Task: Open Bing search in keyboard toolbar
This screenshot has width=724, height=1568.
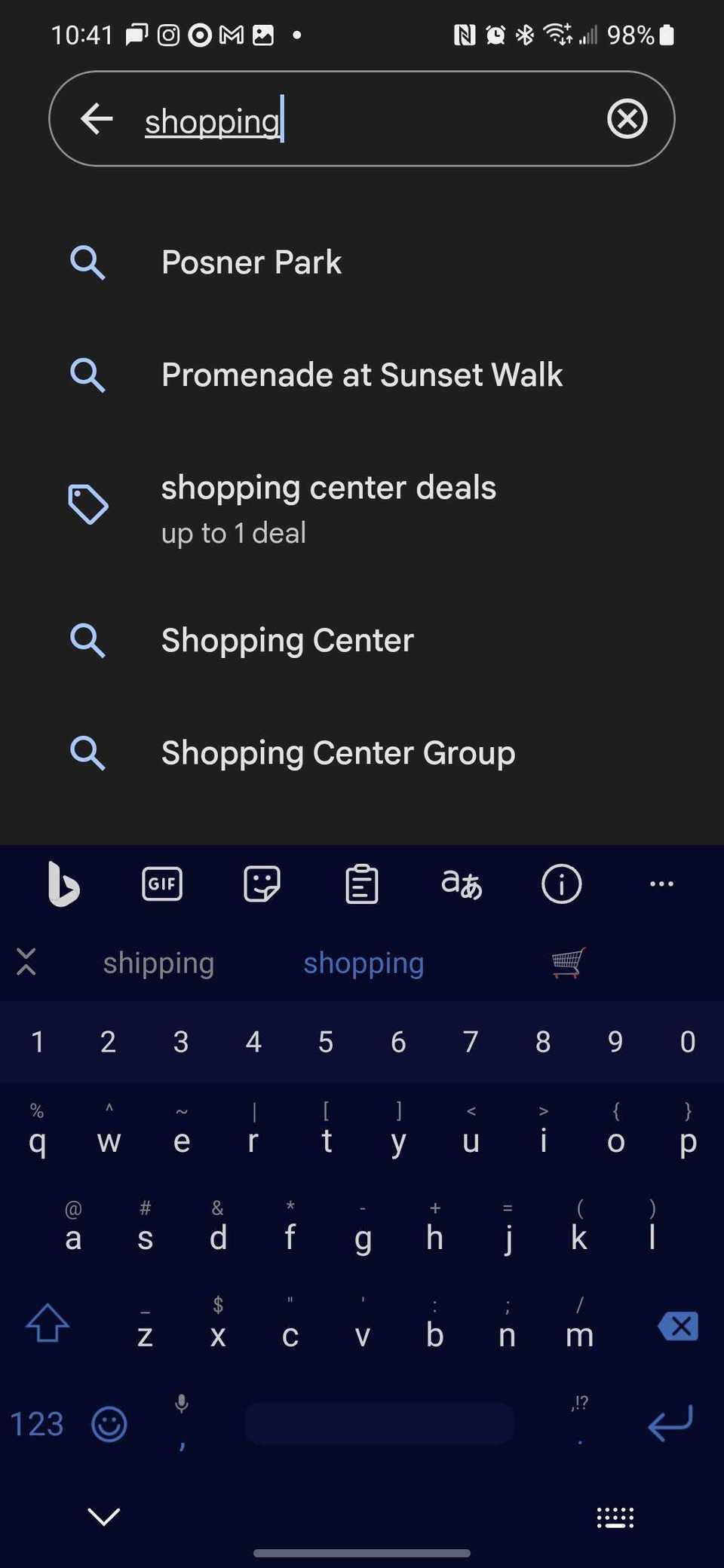Action: point(63,884)
